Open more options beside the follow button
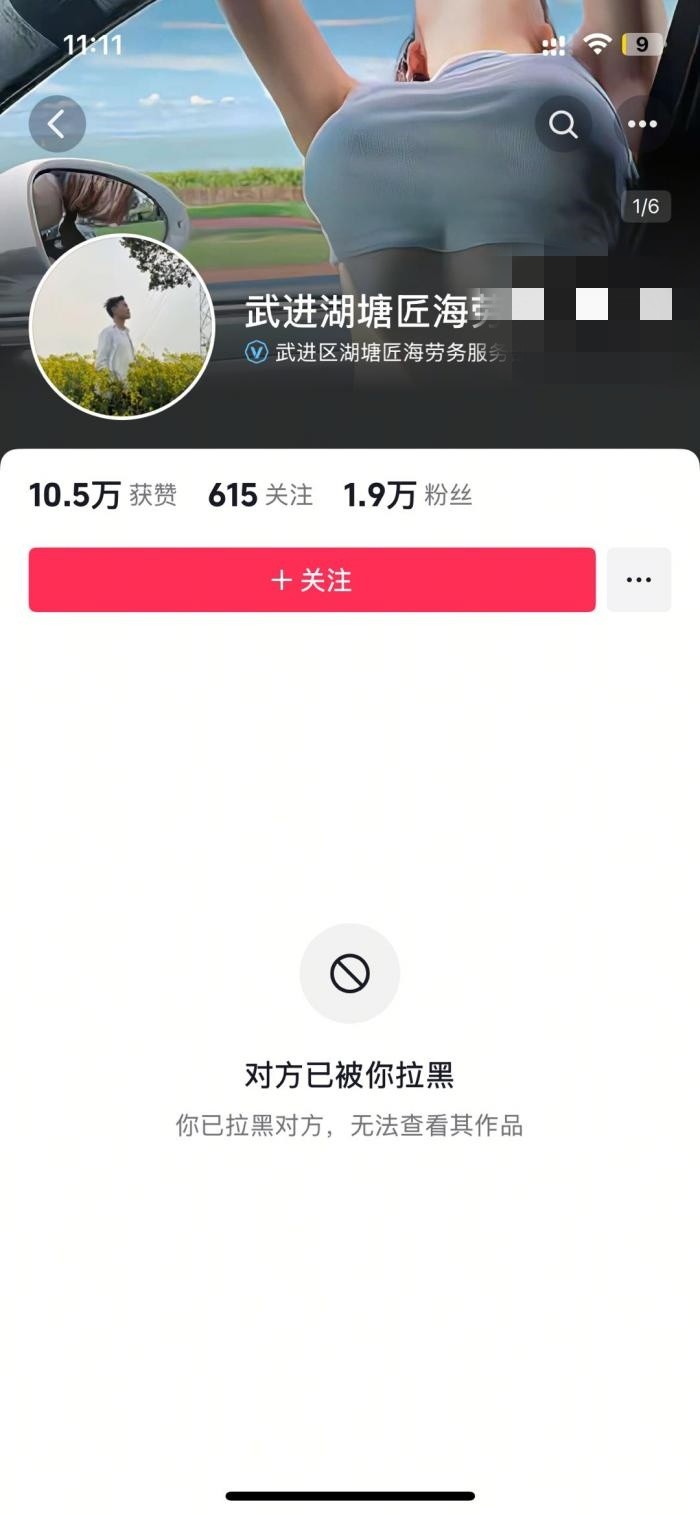The image size is (700, 1515). [638, 580]
